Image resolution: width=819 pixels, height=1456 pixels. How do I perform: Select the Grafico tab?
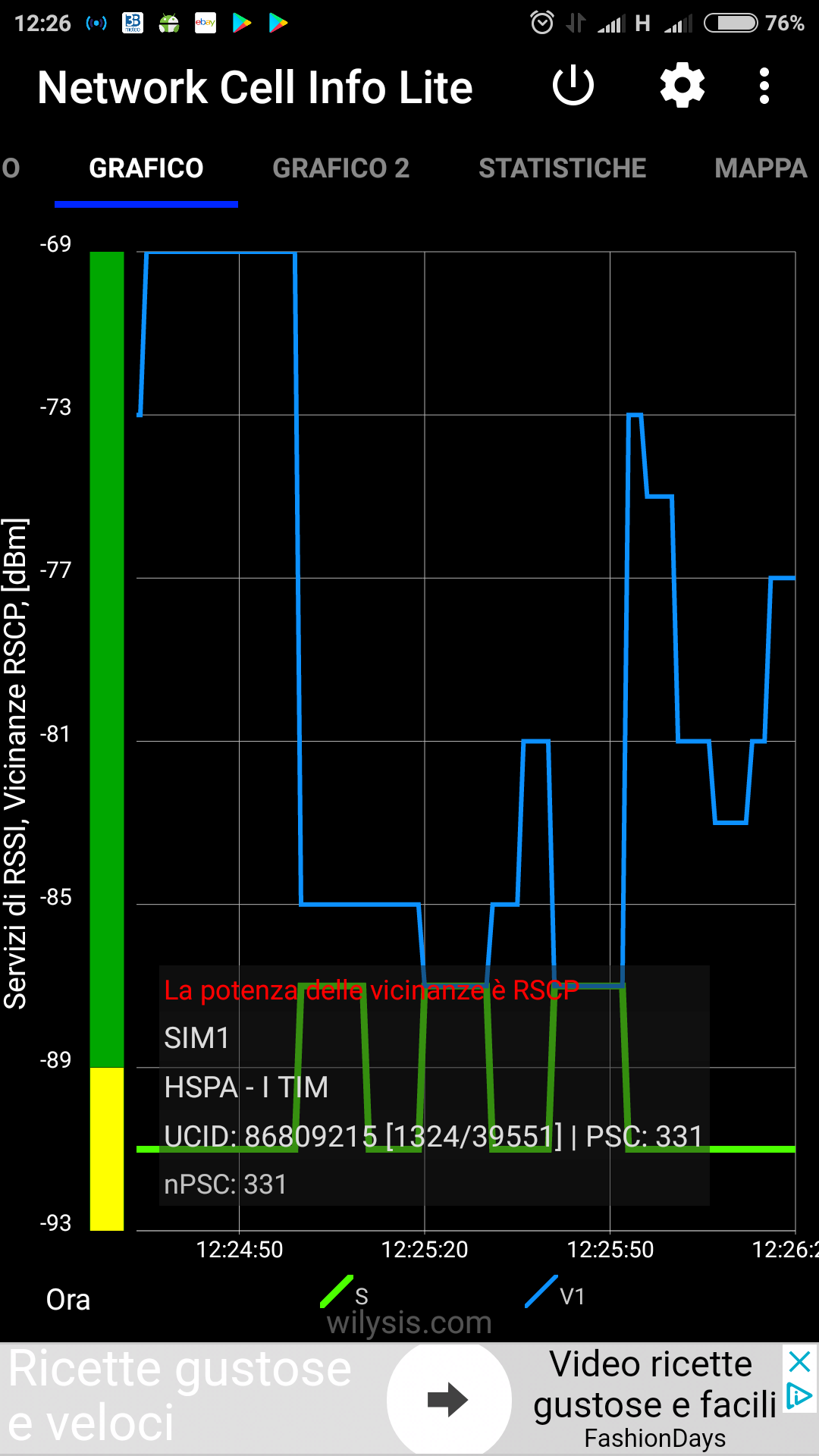[x=146, y=168]
